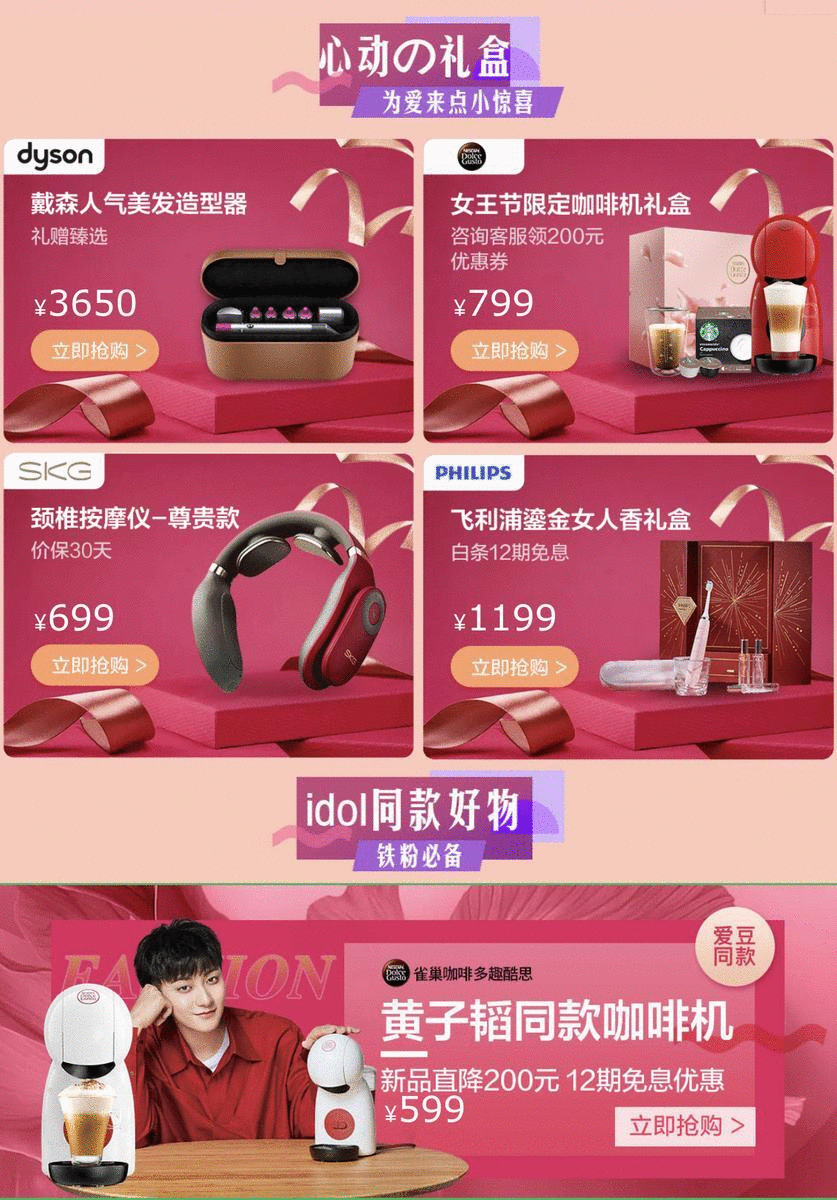Grab the 飞利浦鎏金女人香礼盒 deal
The width and height of the screenshot is (837, 1200).
click(x=514, y=667)
